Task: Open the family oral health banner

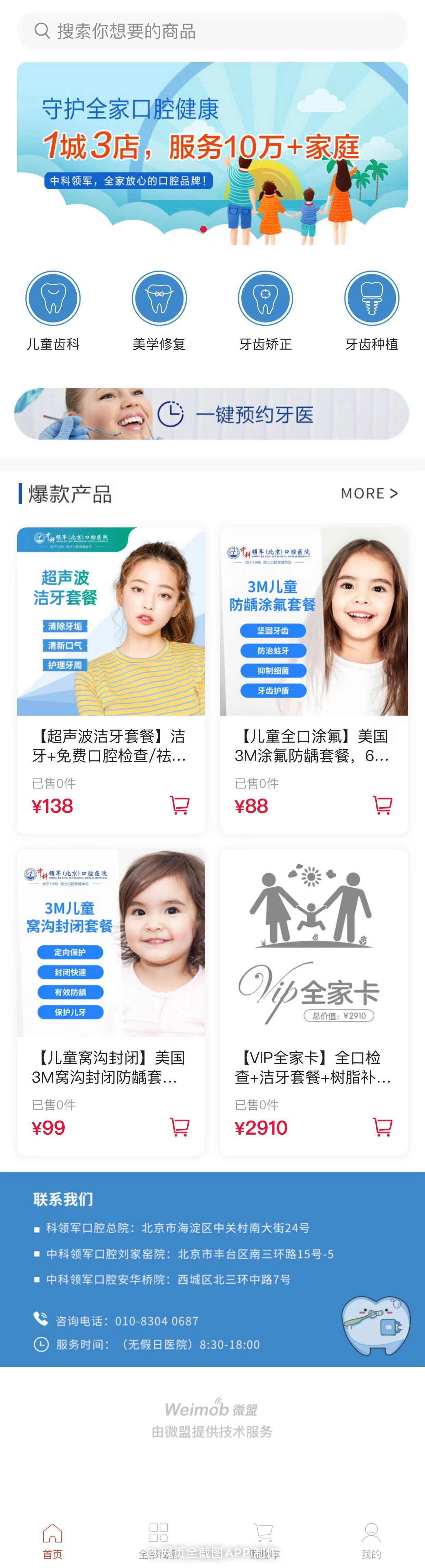Action: coord(212,152)
